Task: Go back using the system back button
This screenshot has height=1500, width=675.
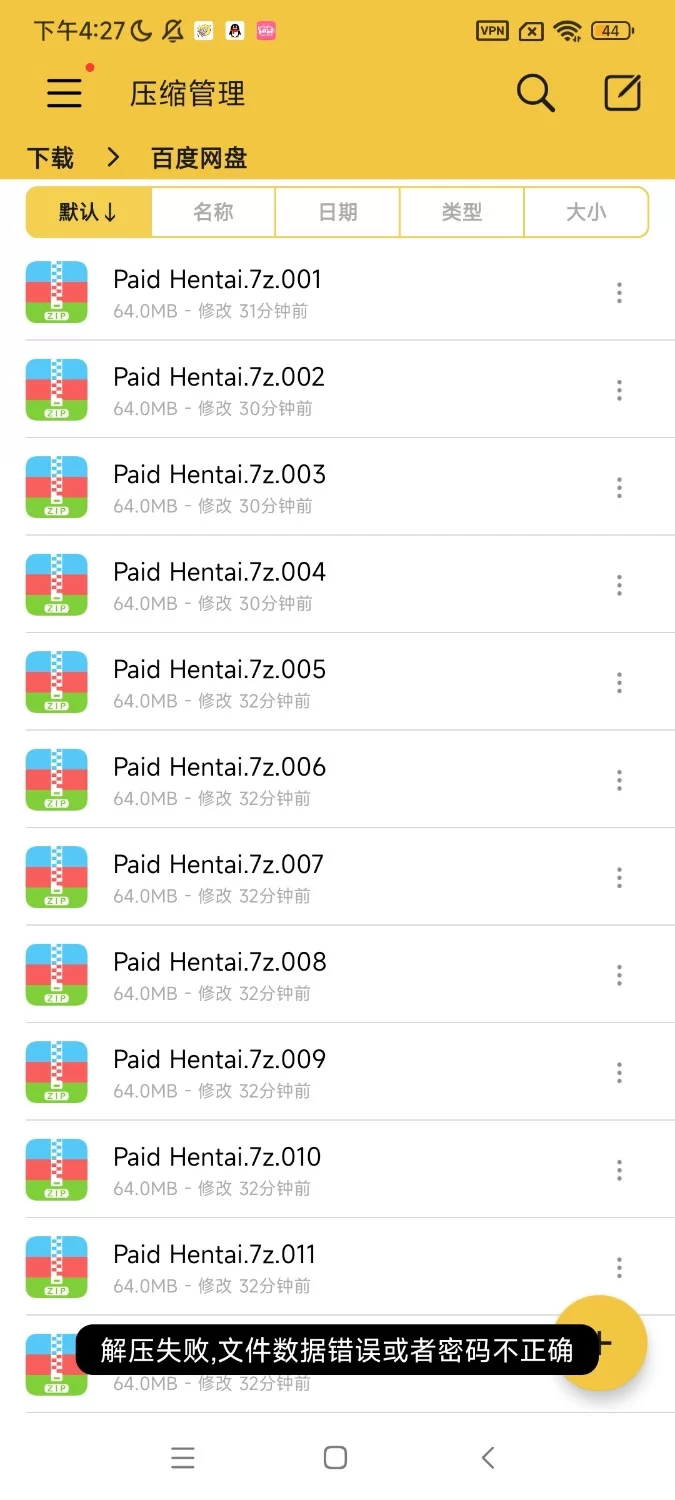Action: [488, 1458]
